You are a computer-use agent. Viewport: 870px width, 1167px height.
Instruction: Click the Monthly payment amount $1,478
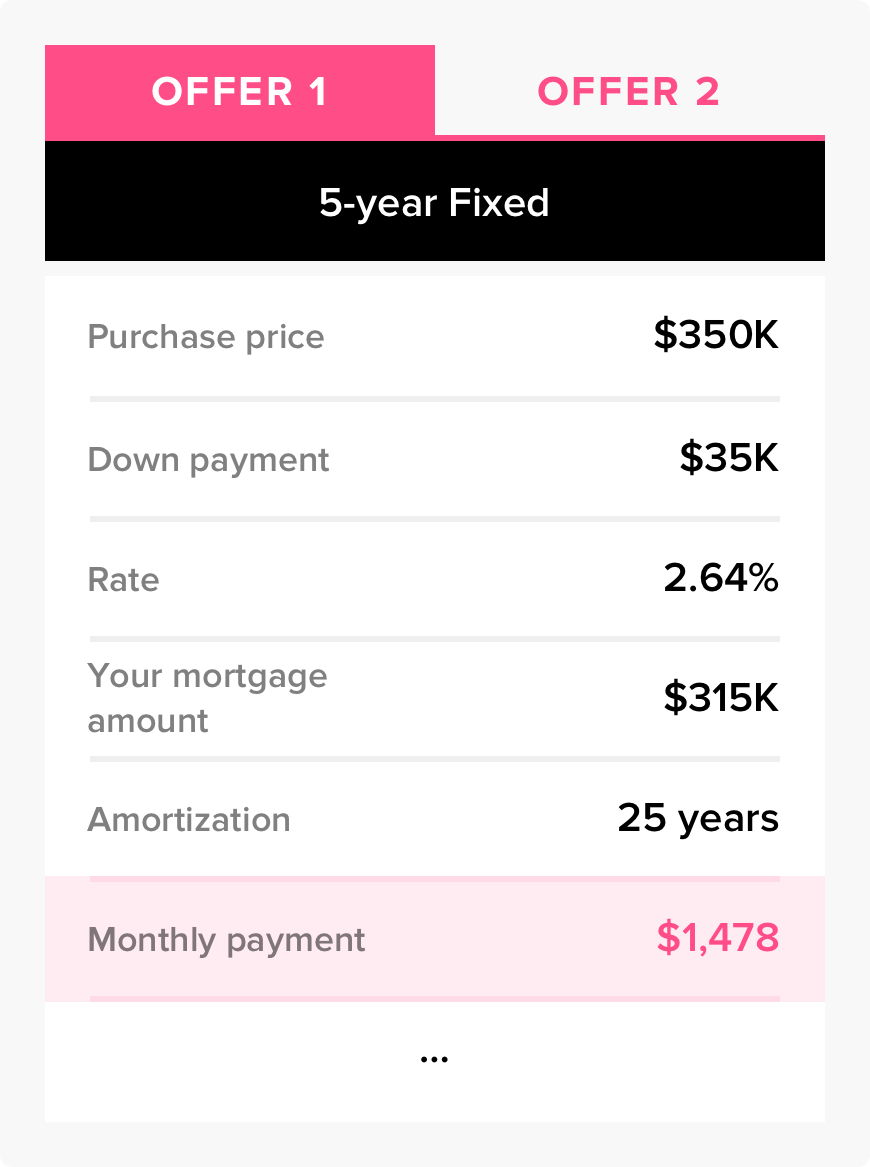click(x=716, y=939)
